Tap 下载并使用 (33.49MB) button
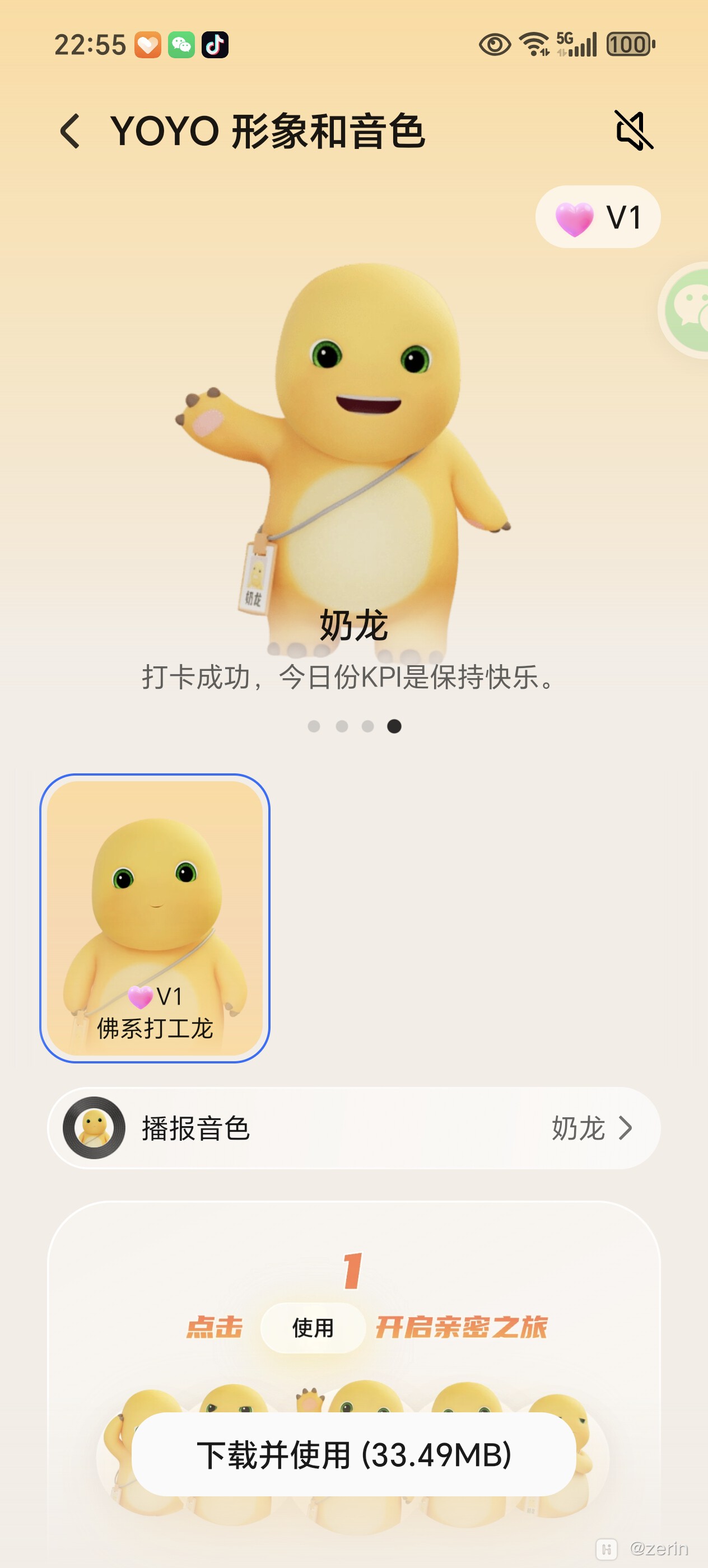This screenshot has height=1568, width=708. click(353, 1454)
